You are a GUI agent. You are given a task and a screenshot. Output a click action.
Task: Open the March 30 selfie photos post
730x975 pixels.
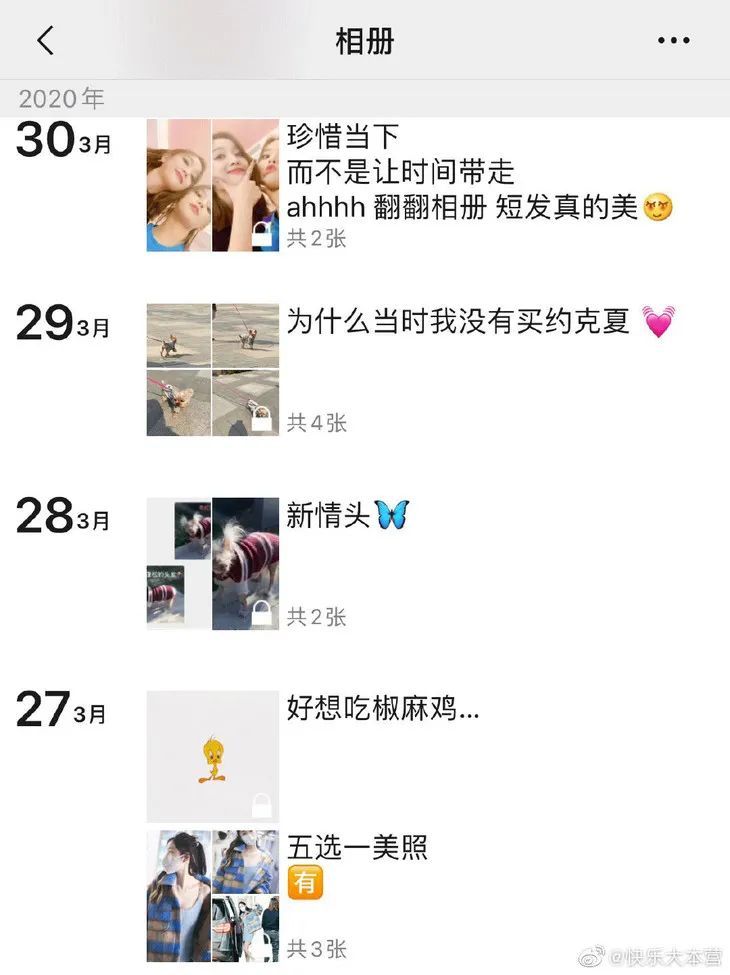pyautogui.click(x=212, y=185)
